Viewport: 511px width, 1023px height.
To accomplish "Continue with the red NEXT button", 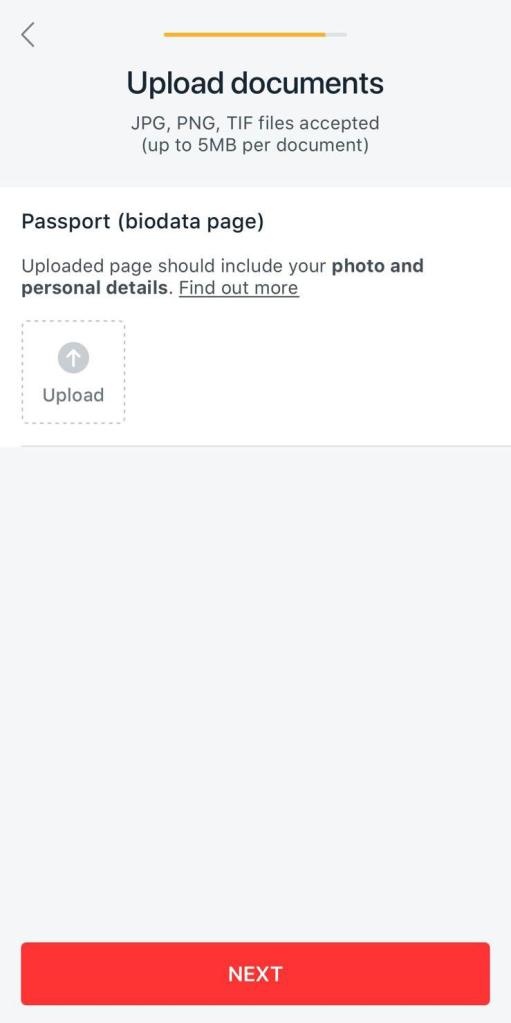I will (x=255, y=973).
